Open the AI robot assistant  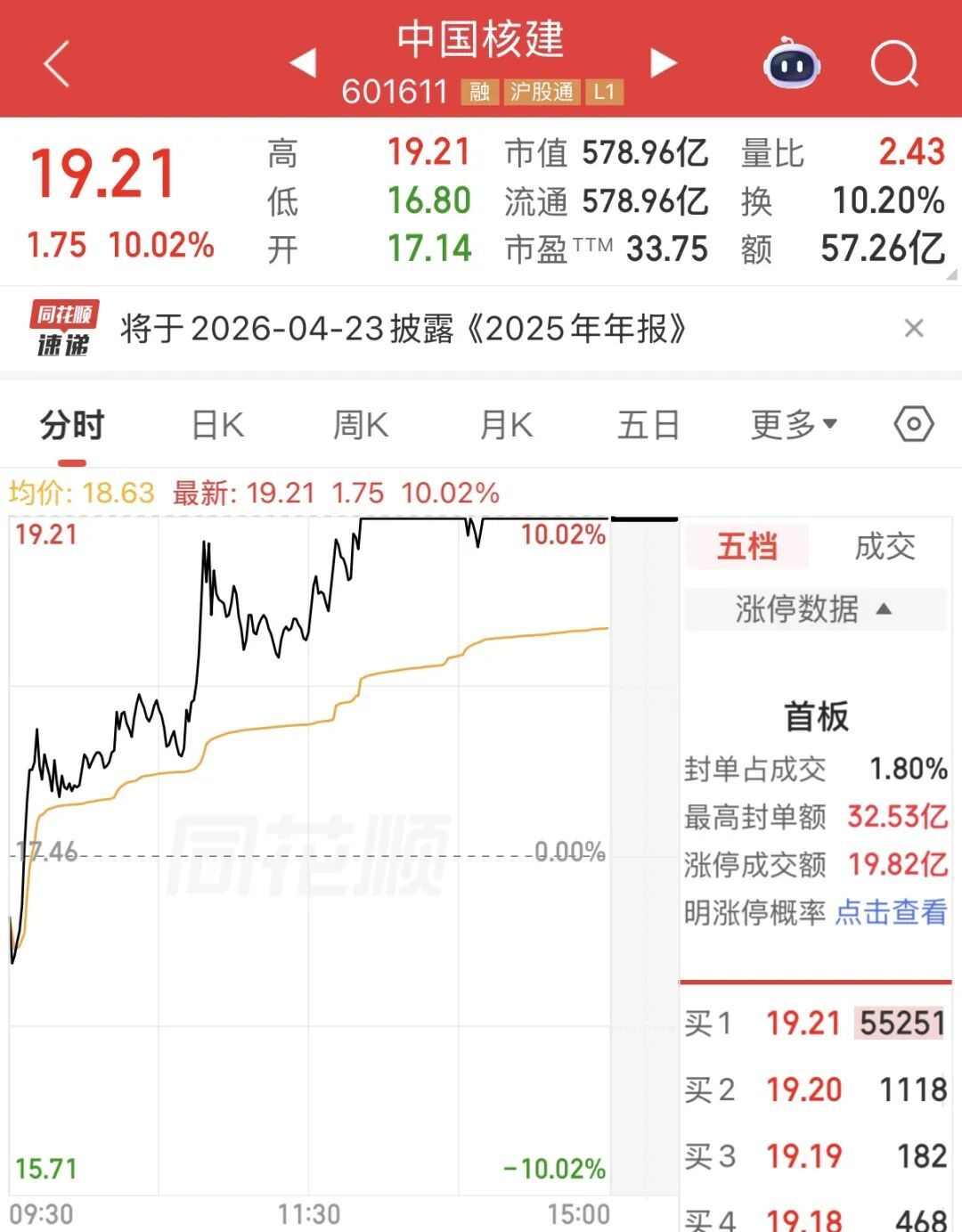click(792, 63)
